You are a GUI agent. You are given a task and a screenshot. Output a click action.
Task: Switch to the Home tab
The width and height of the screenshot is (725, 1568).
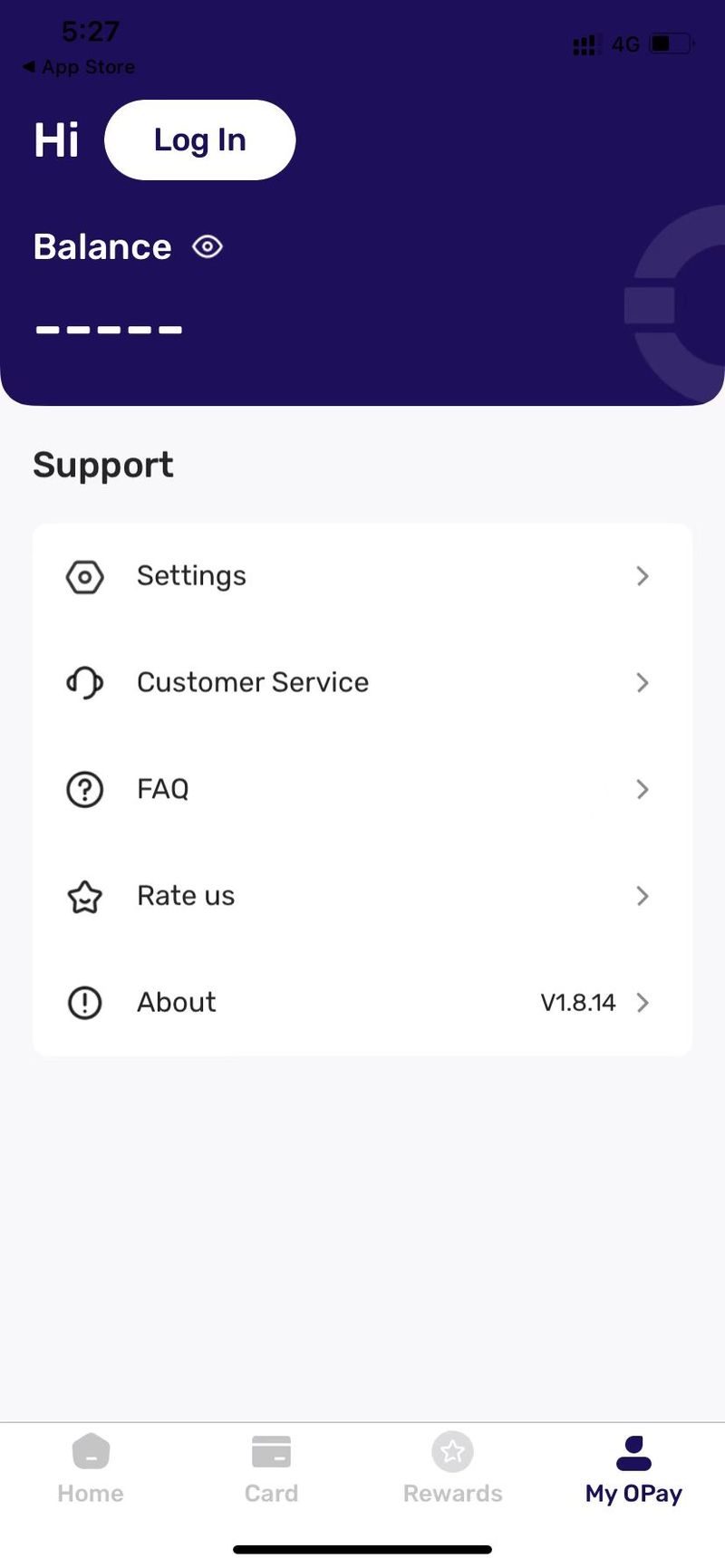(x=91, y=1468)
